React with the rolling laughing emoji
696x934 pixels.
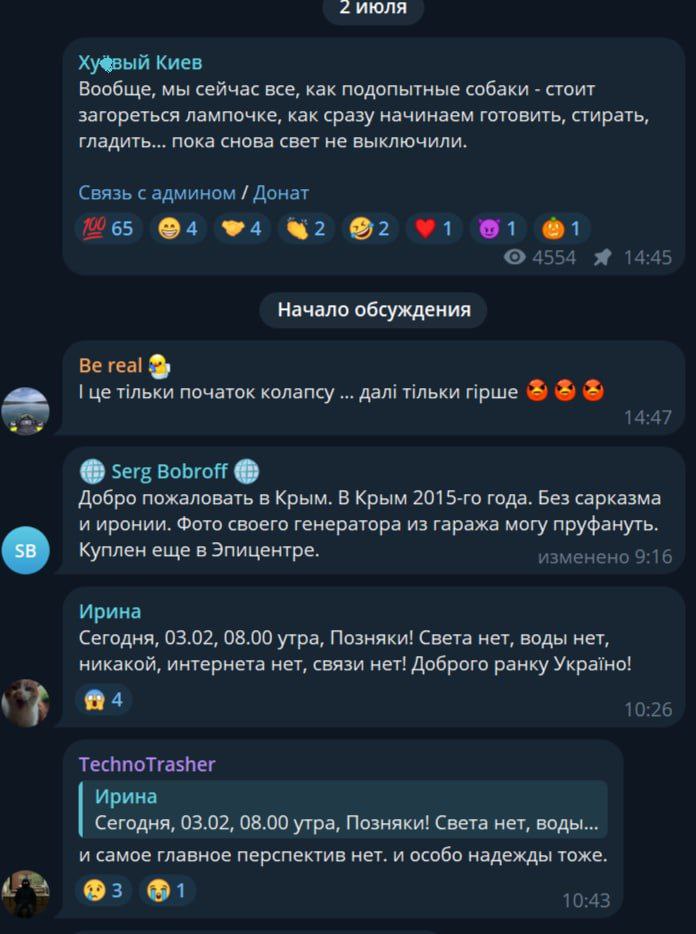(x=370, y=229)
